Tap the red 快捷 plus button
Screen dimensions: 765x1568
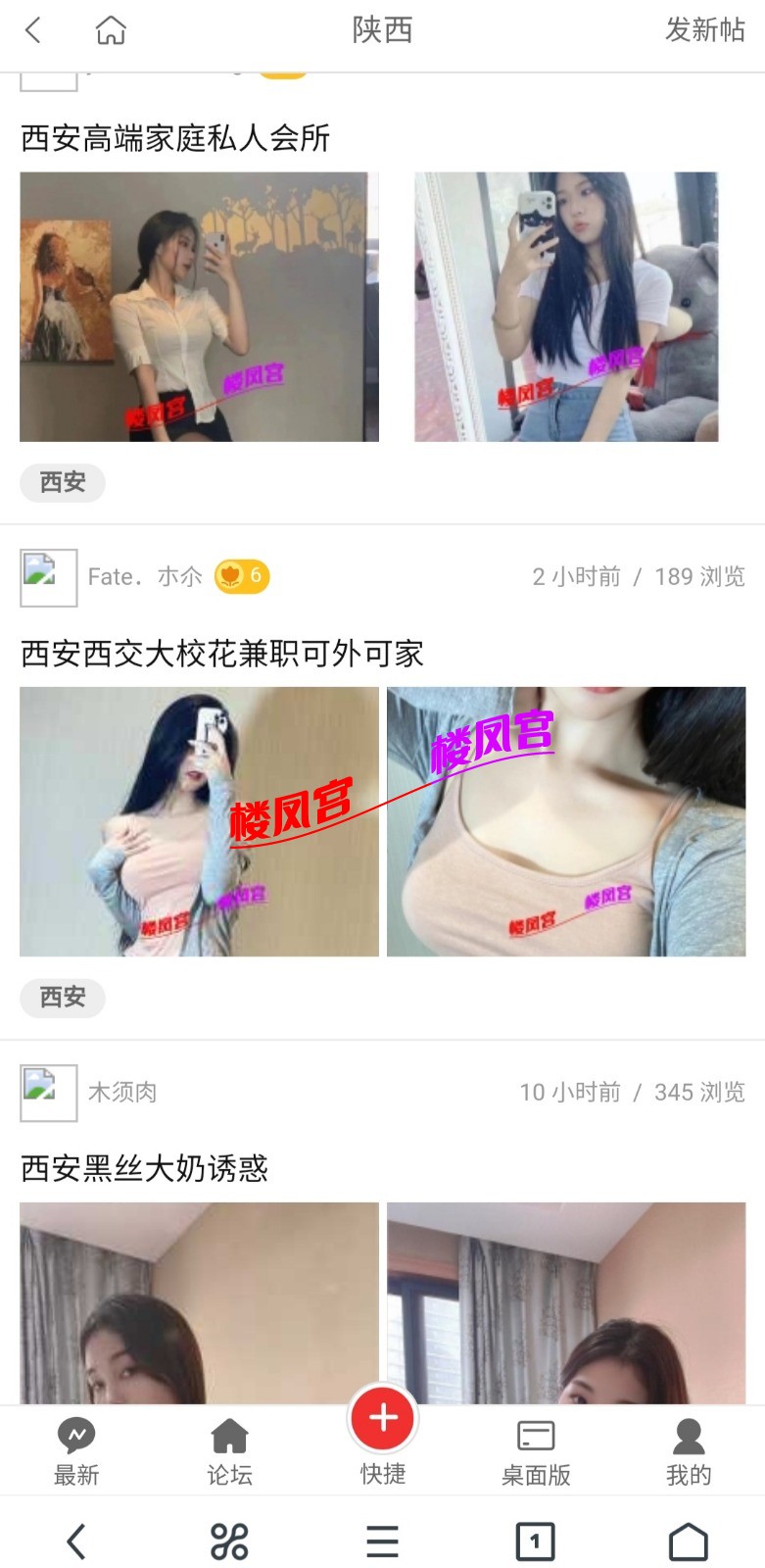coord(383,1418)
